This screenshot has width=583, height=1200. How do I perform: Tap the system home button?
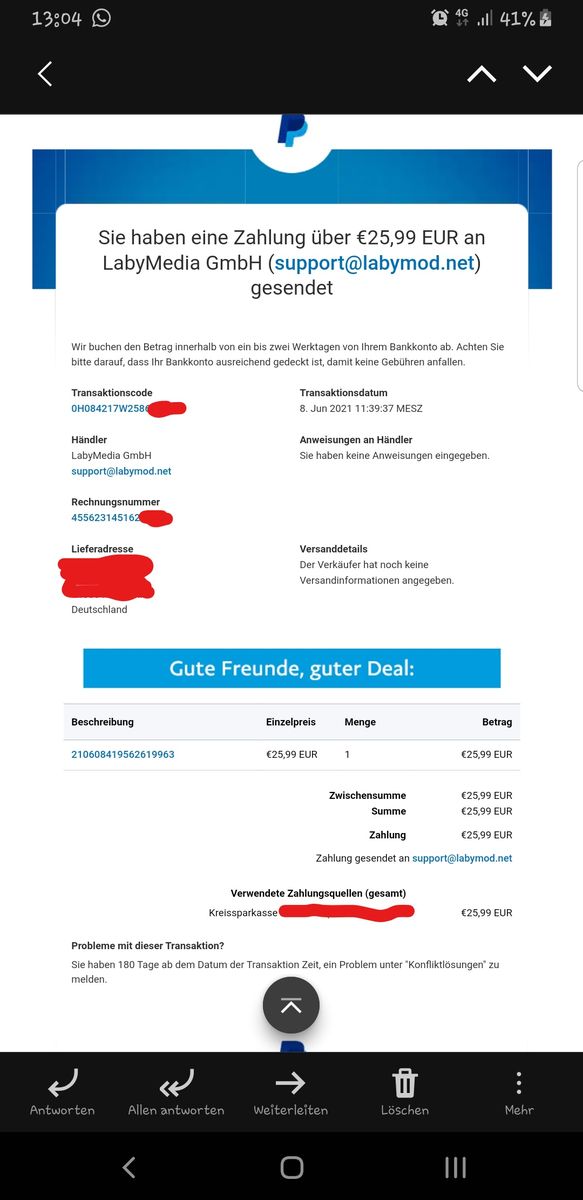(291, 1167)
